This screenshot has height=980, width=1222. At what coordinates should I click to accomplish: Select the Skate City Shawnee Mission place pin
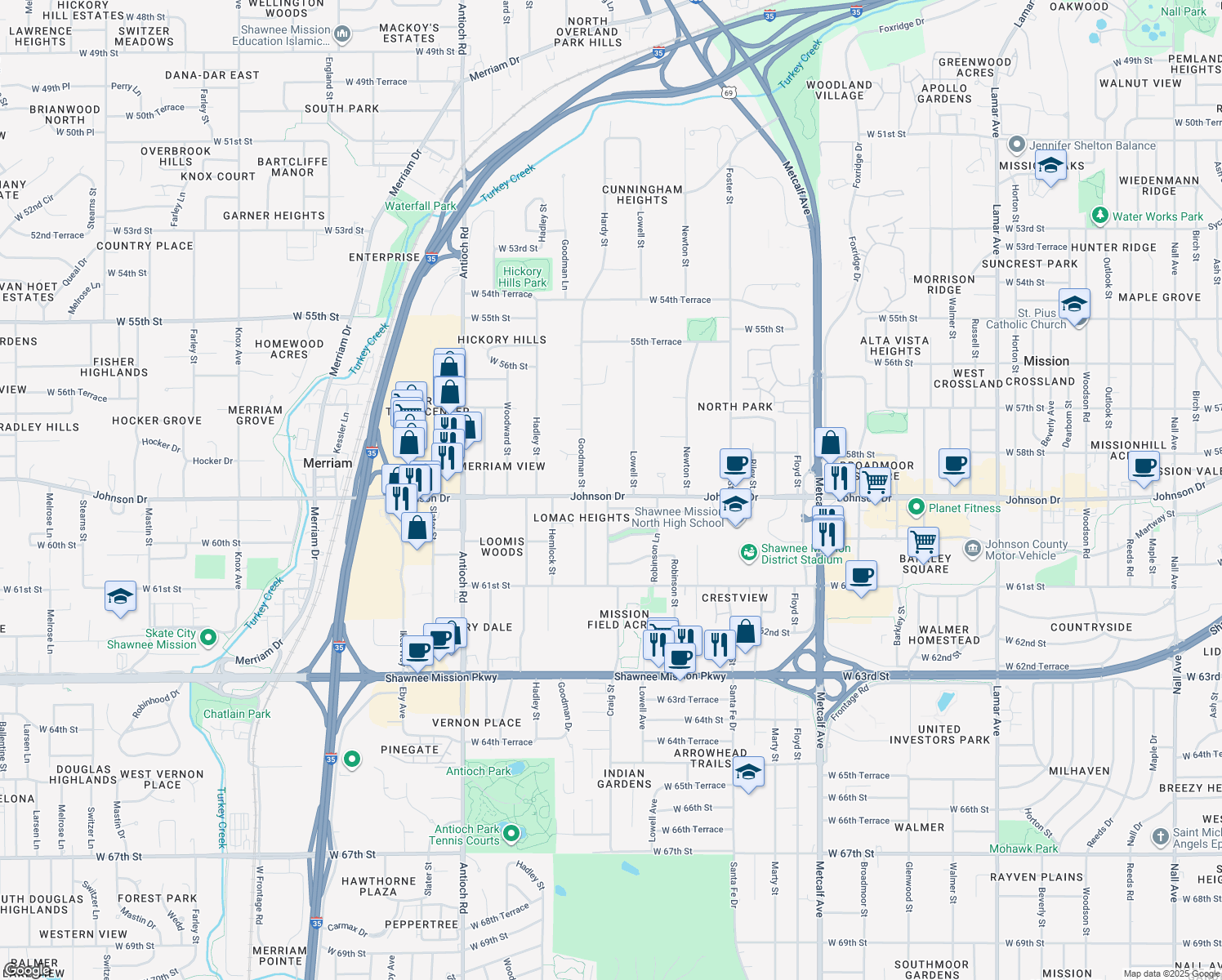click(x=208, y=637)
